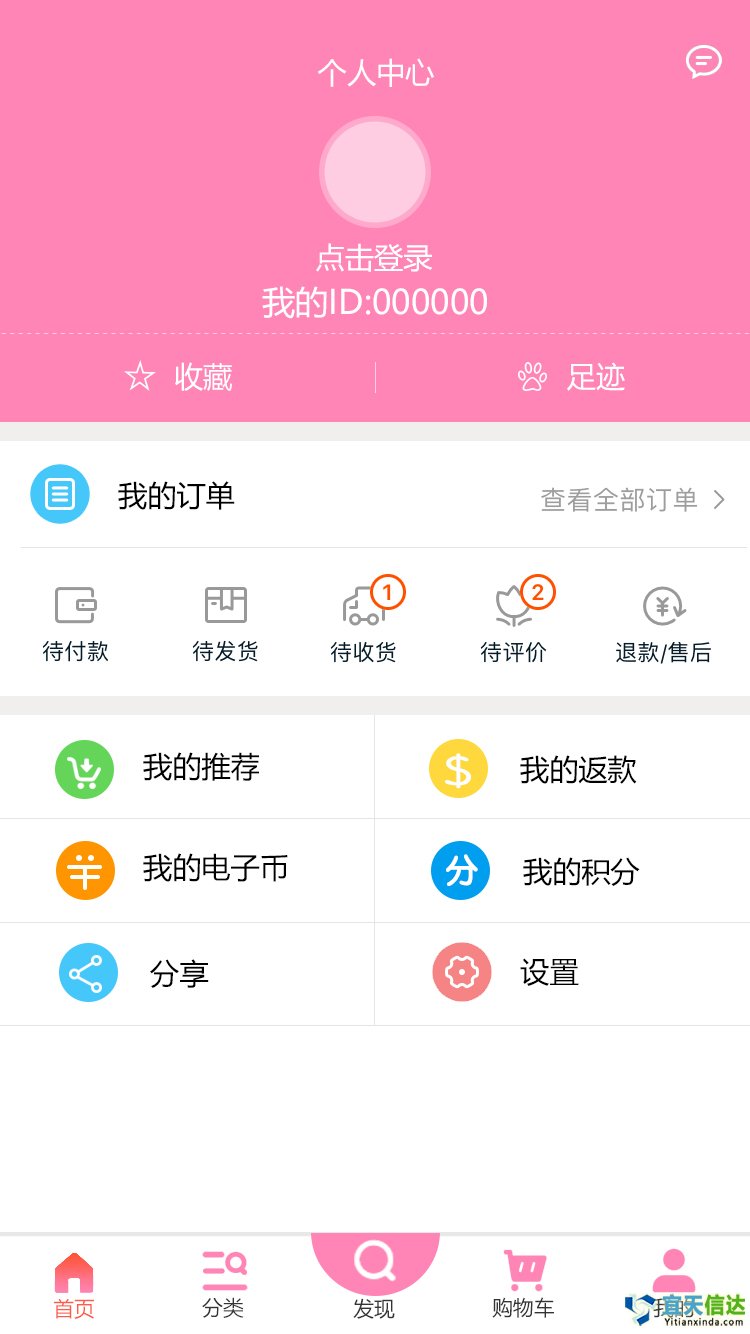The image size is (750, 1334).
Task: Open 待评价 orders awaiting review
Action: click(514, 623)
